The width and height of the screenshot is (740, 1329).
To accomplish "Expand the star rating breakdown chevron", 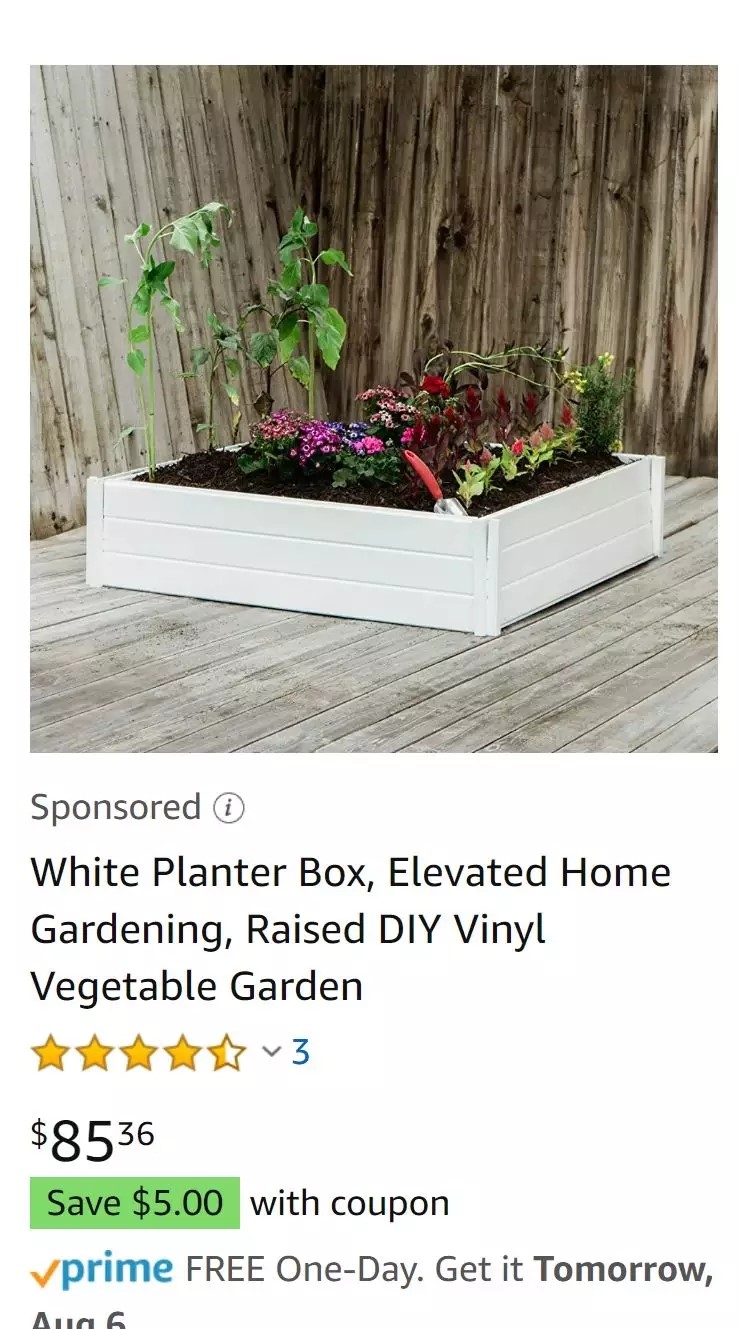I will [271, 1051].
